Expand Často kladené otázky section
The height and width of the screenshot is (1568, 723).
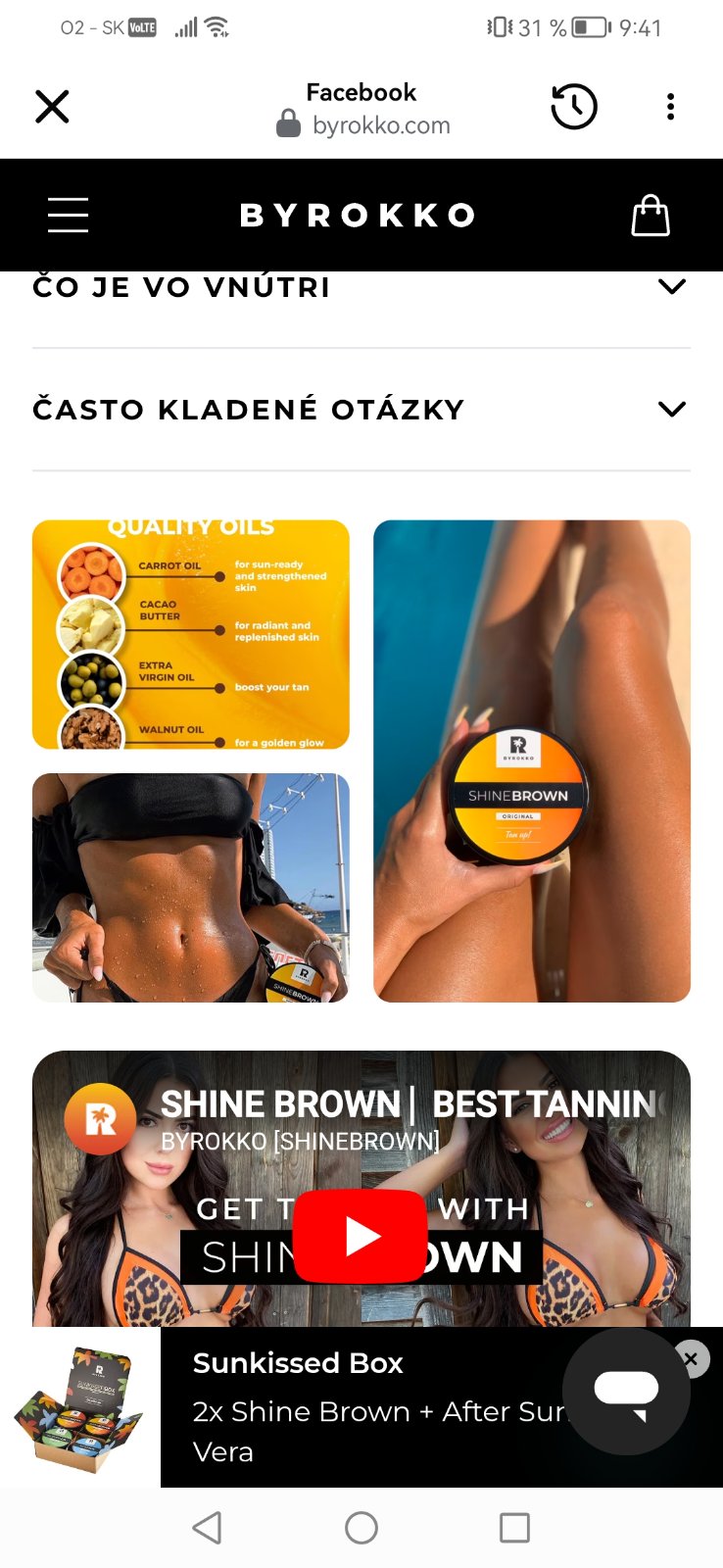(x=671, y=409)
